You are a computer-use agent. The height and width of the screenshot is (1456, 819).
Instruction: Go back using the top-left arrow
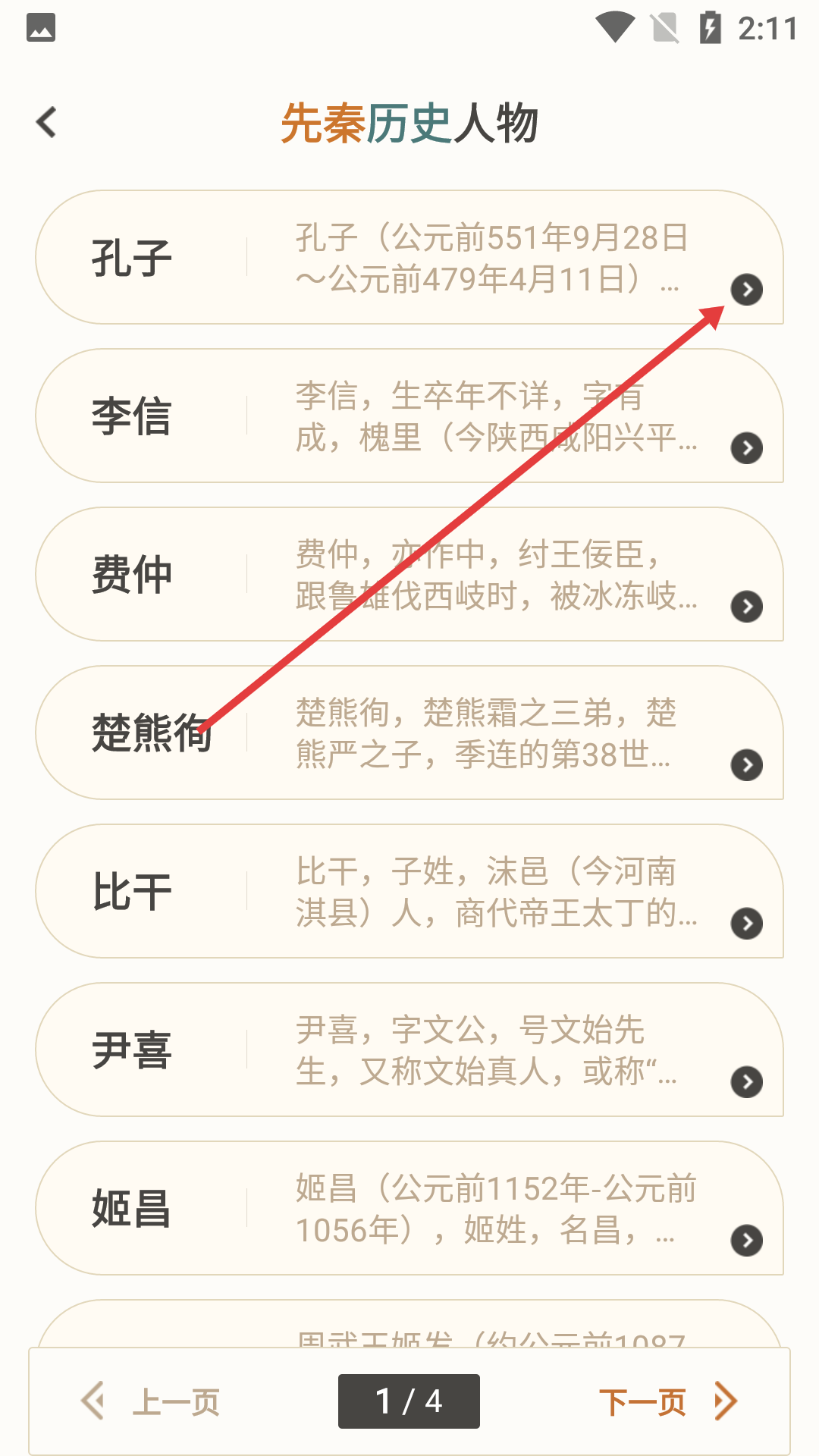[47, 122]
